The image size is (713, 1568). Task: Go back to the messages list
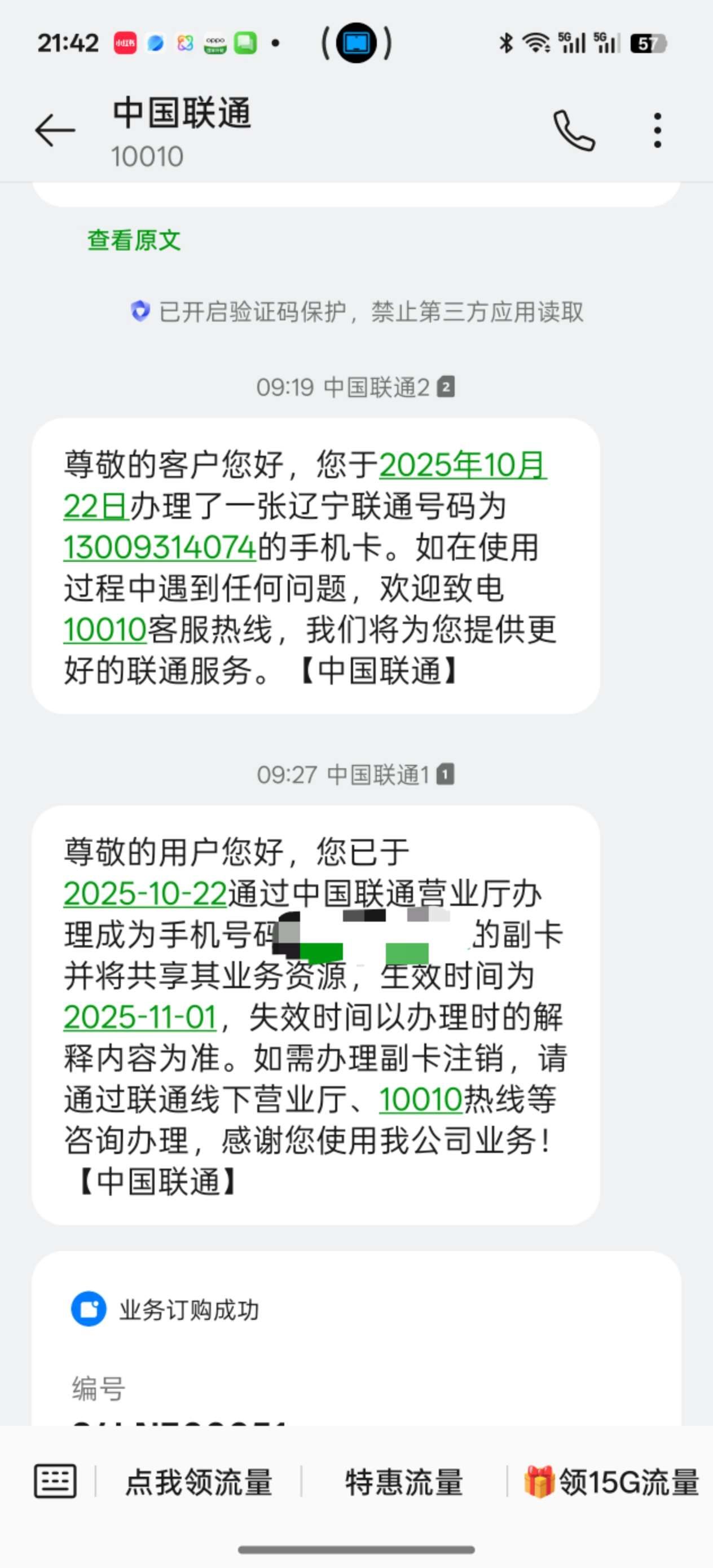(55, 130)
